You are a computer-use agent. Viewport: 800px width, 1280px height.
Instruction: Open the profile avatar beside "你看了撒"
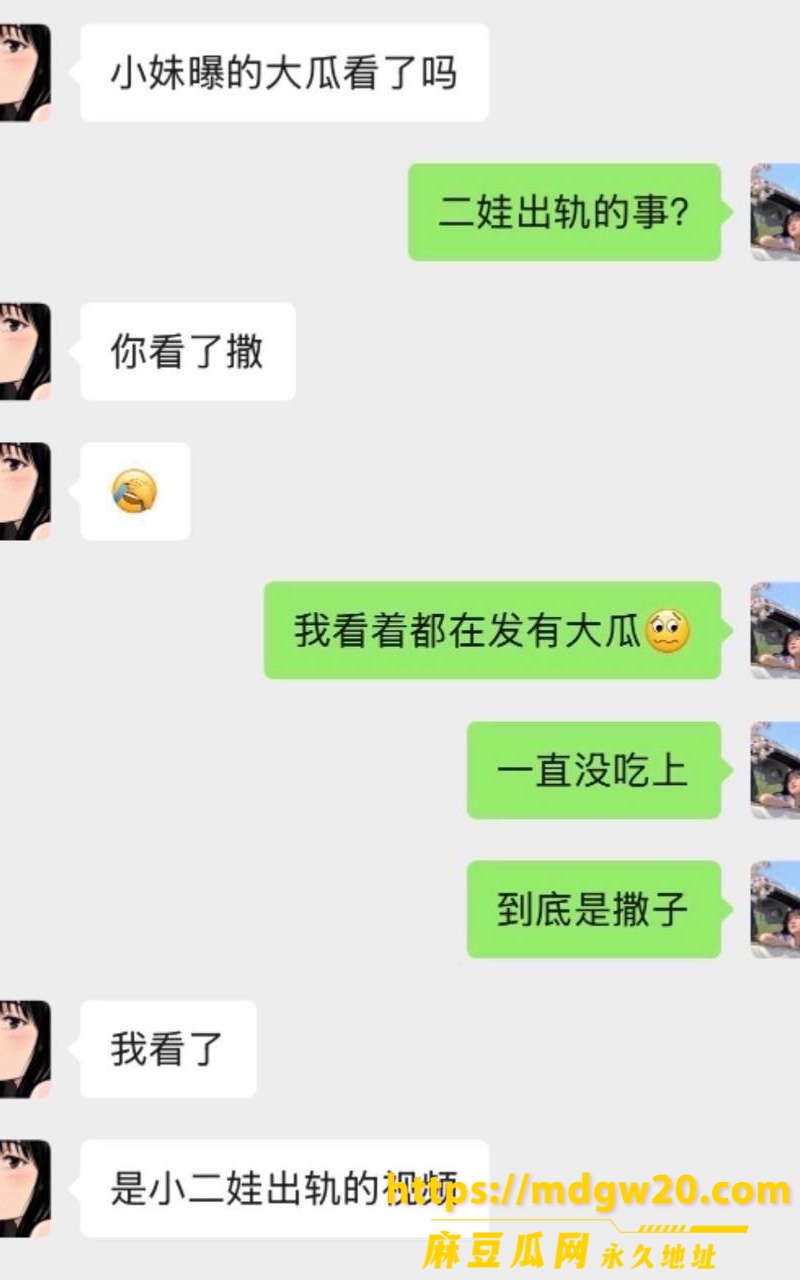[x=25, y=352]
